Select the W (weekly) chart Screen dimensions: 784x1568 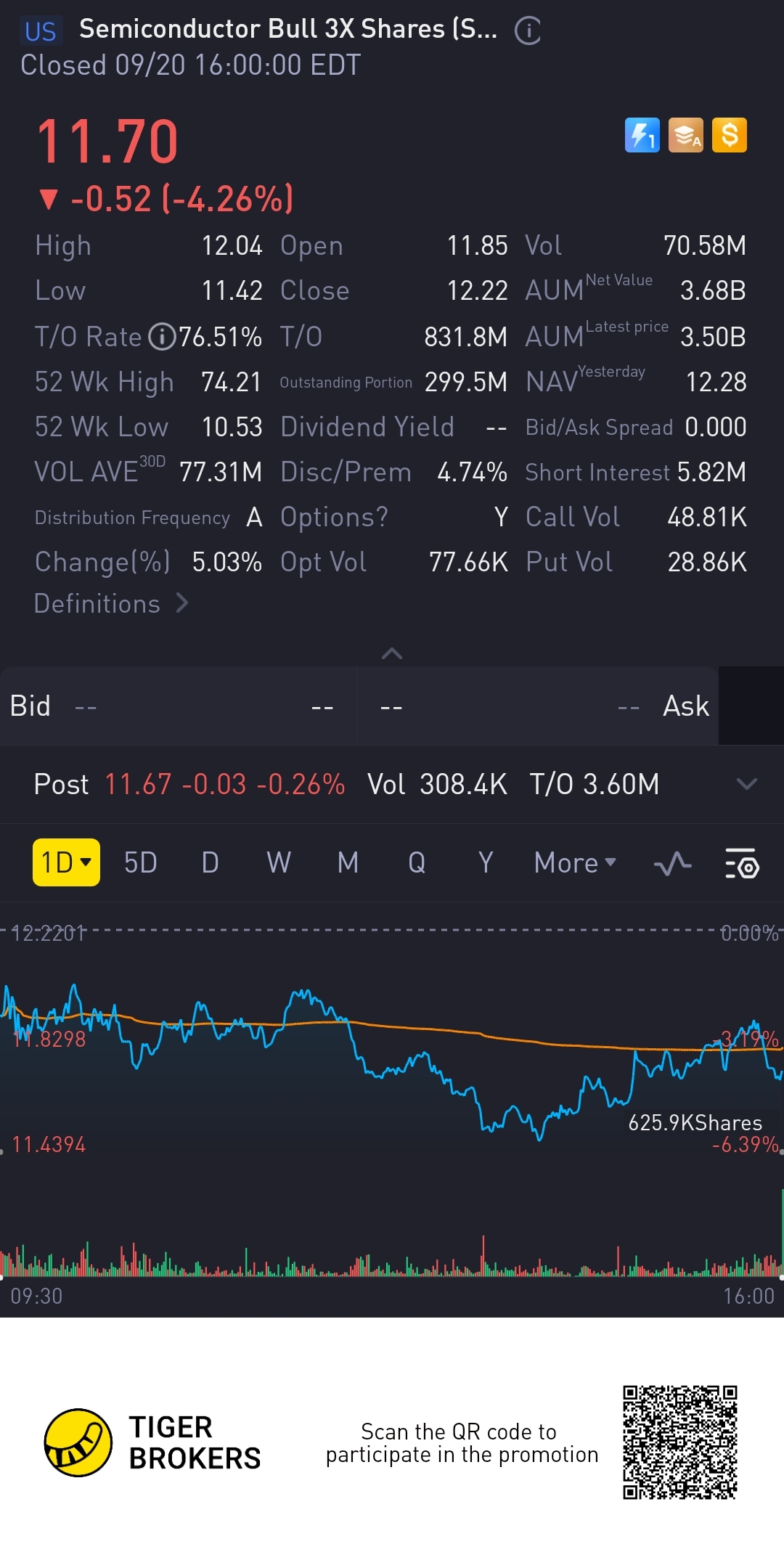point(279,862)
